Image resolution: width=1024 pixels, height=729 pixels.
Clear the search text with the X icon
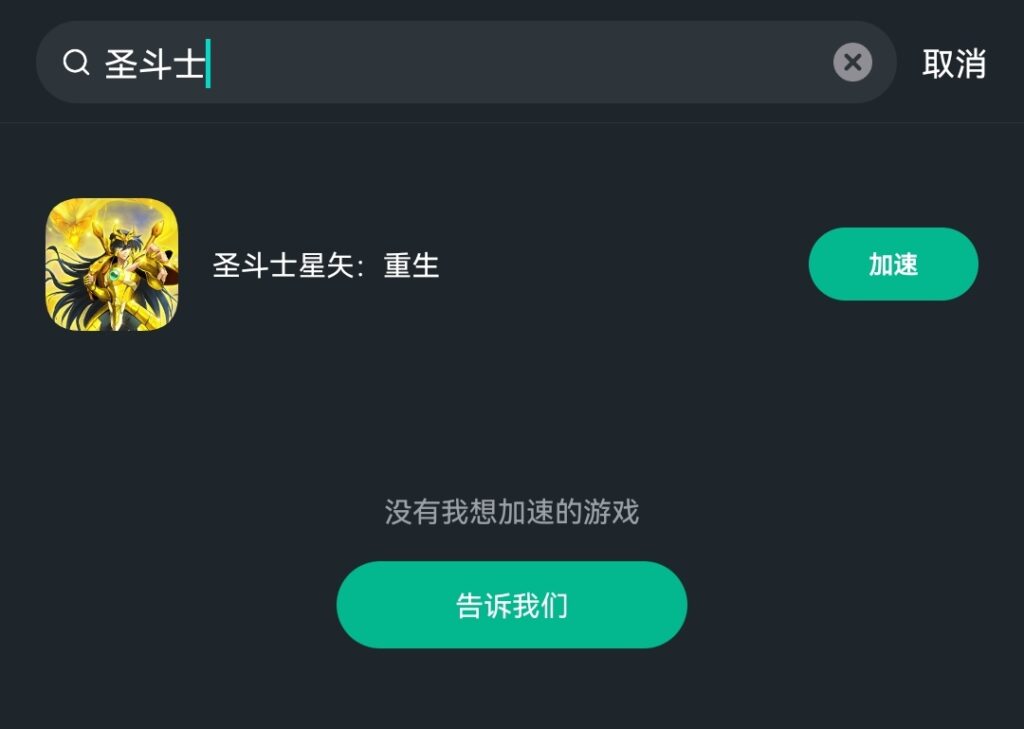tap(852, 63)
